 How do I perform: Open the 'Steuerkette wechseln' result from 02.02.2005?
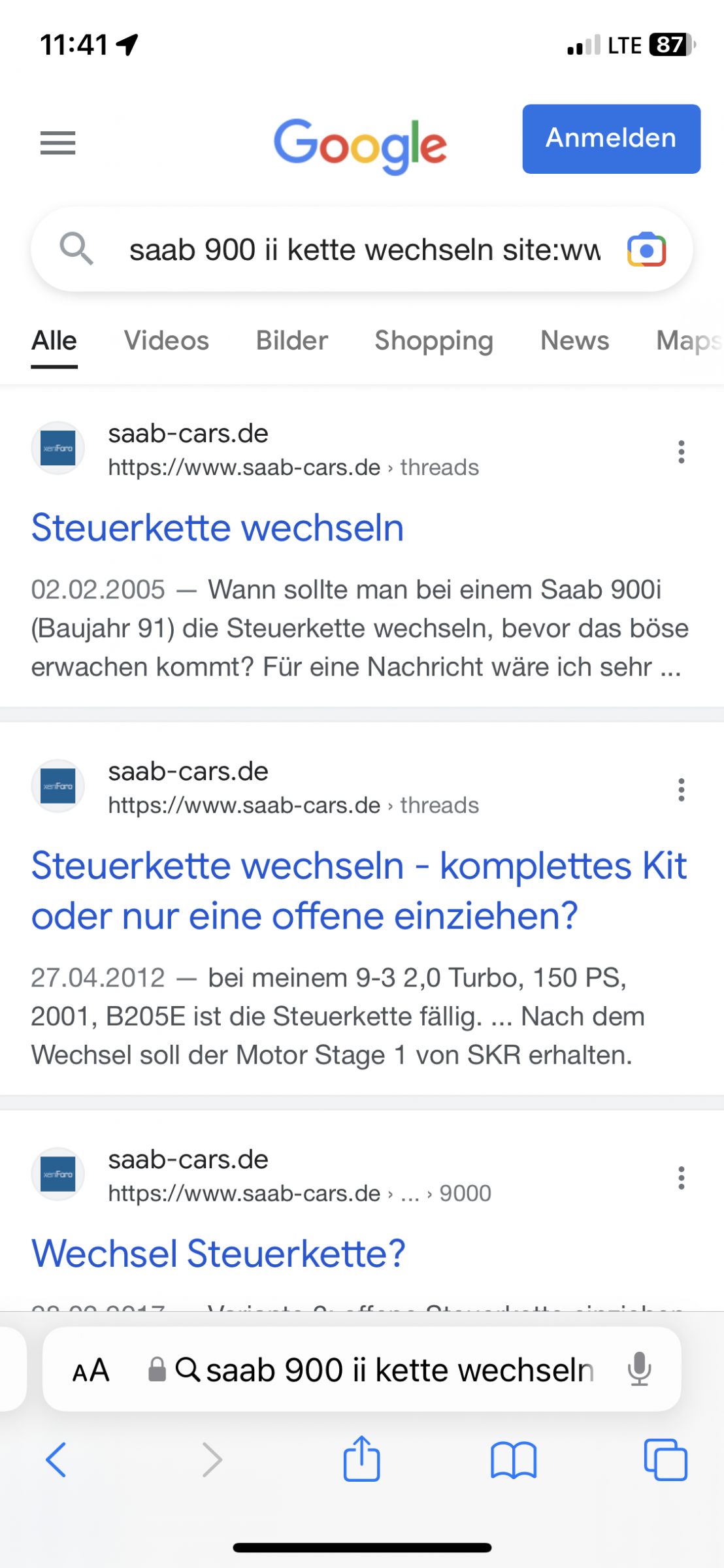click(x=218, y=527)
